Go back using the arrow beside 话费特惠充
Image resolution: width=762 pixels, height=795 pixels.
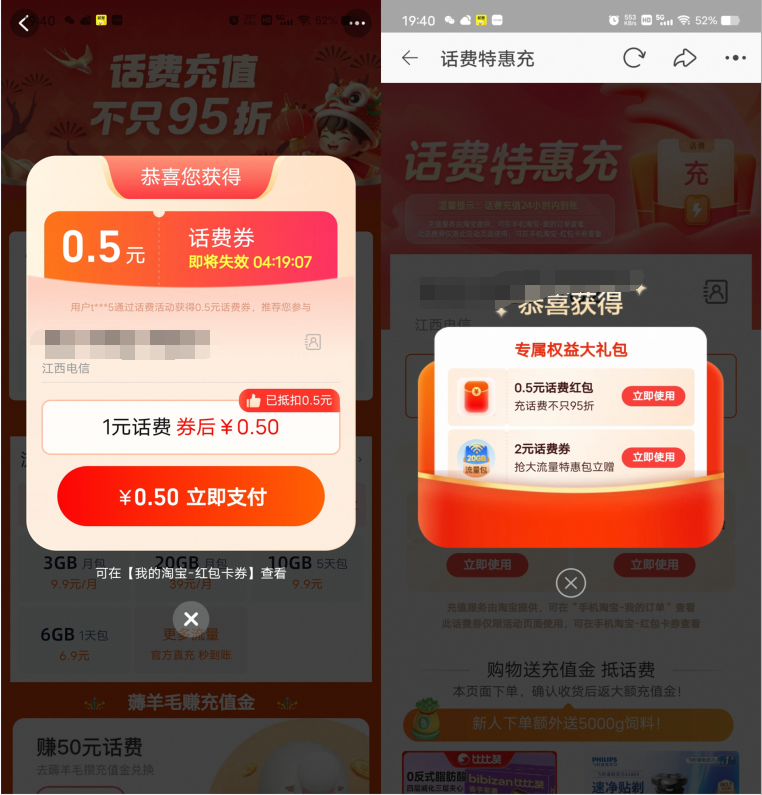pyautogui.click(x=410, y=58)
